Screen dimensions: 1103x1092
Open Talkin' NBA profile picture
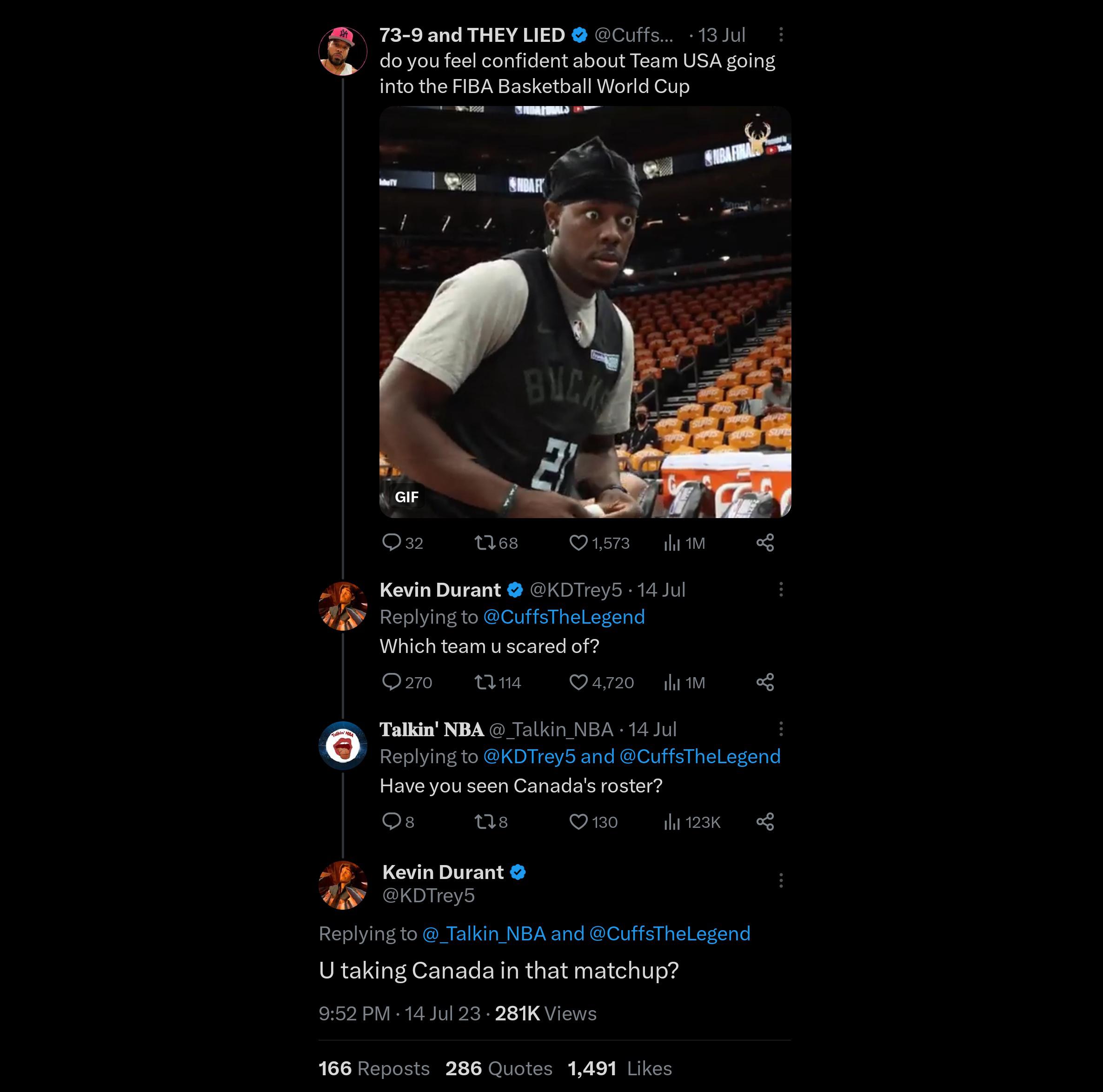tap(343, 746)
